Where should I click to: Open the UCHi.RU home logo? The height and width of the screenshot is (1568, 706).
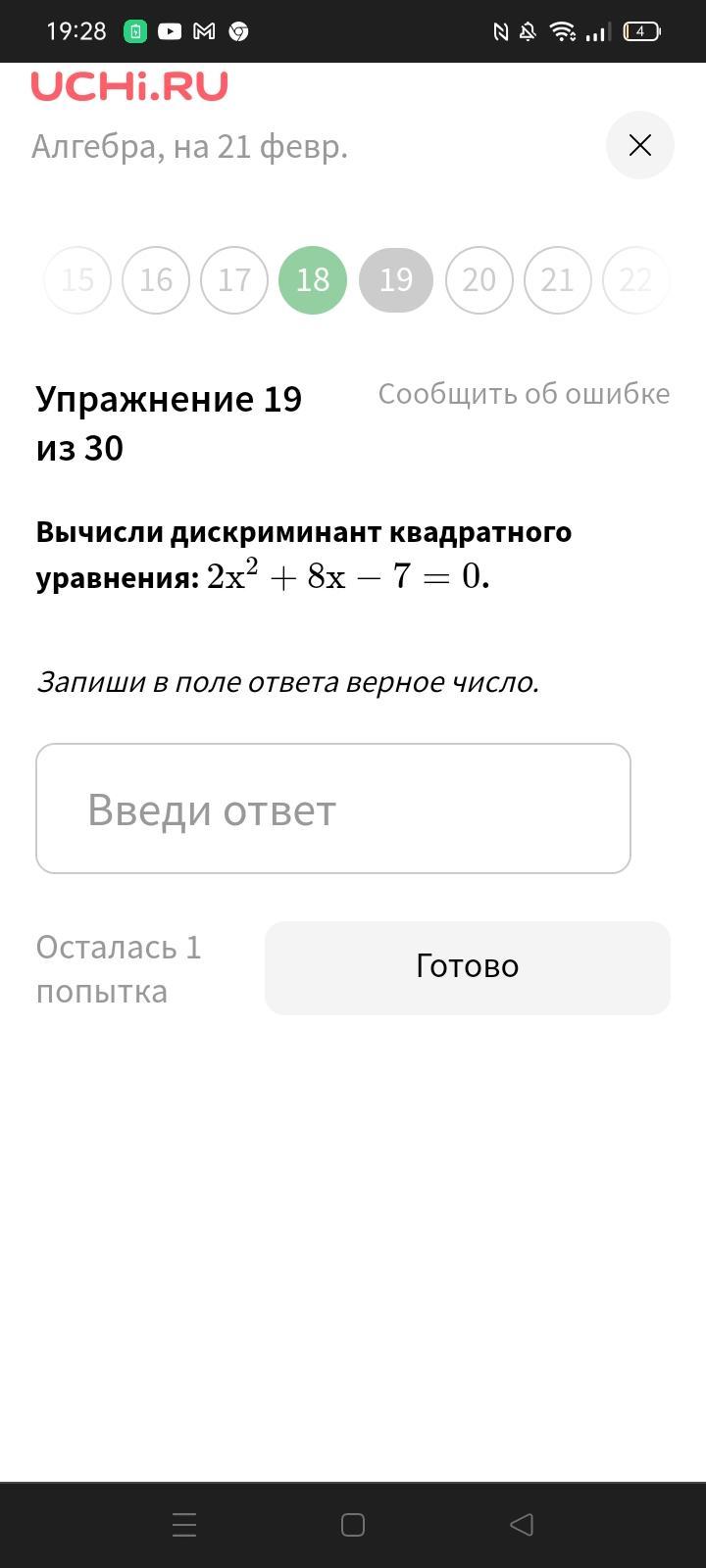(x=129, y=86)
